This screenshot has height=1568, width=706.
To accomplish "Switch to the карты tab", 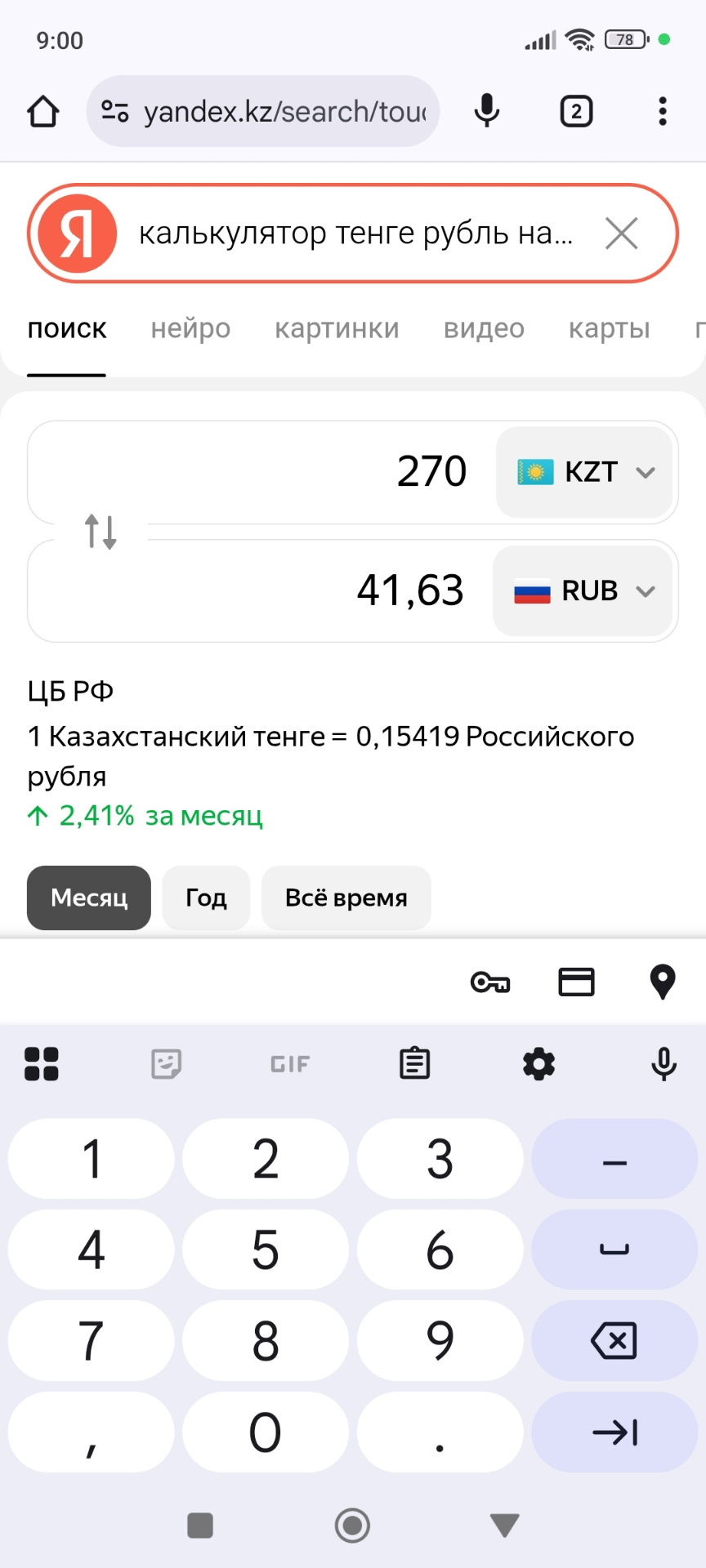I will [x=609, y=328].
